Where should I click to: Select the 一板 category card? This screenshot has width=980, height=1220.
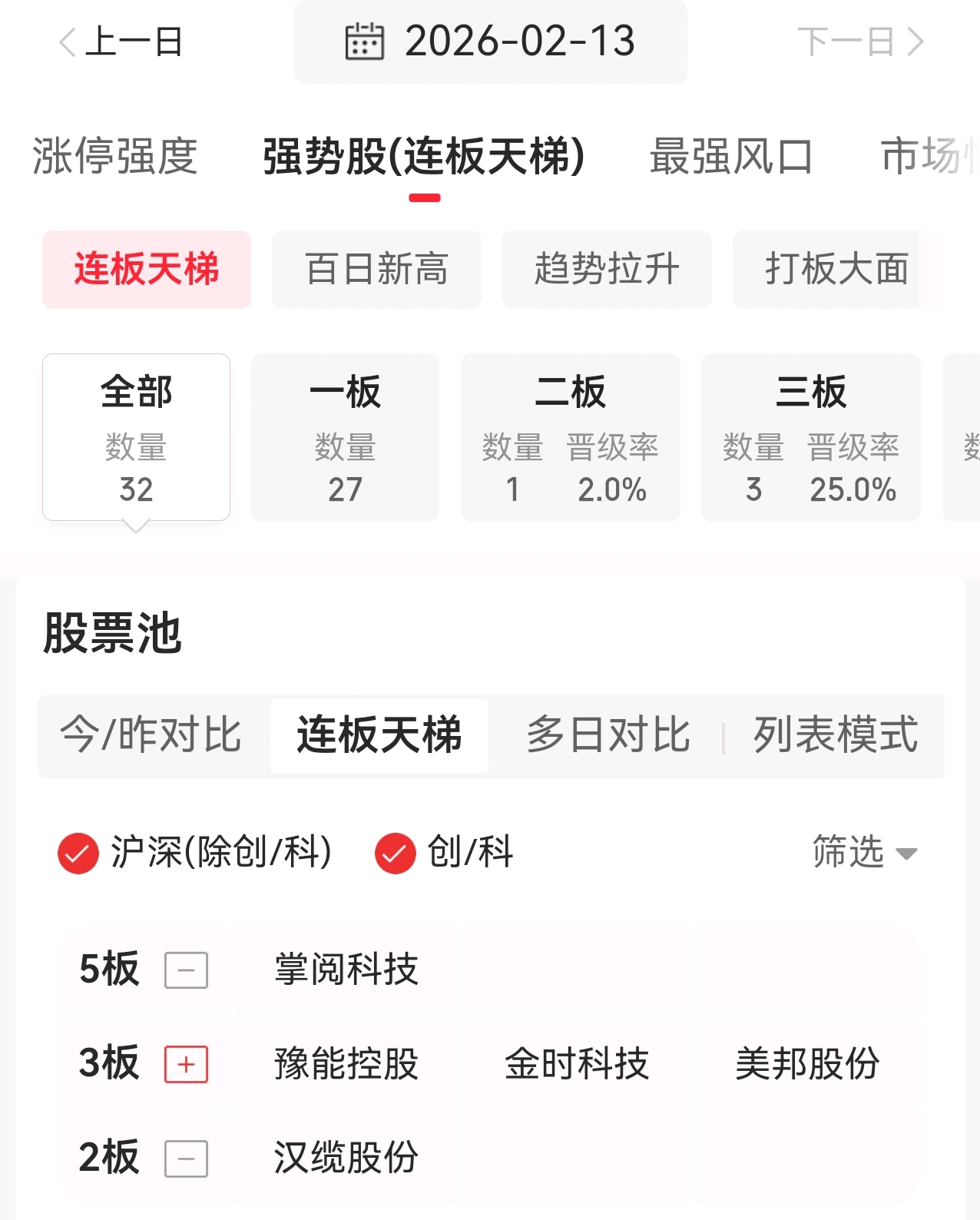344,436
